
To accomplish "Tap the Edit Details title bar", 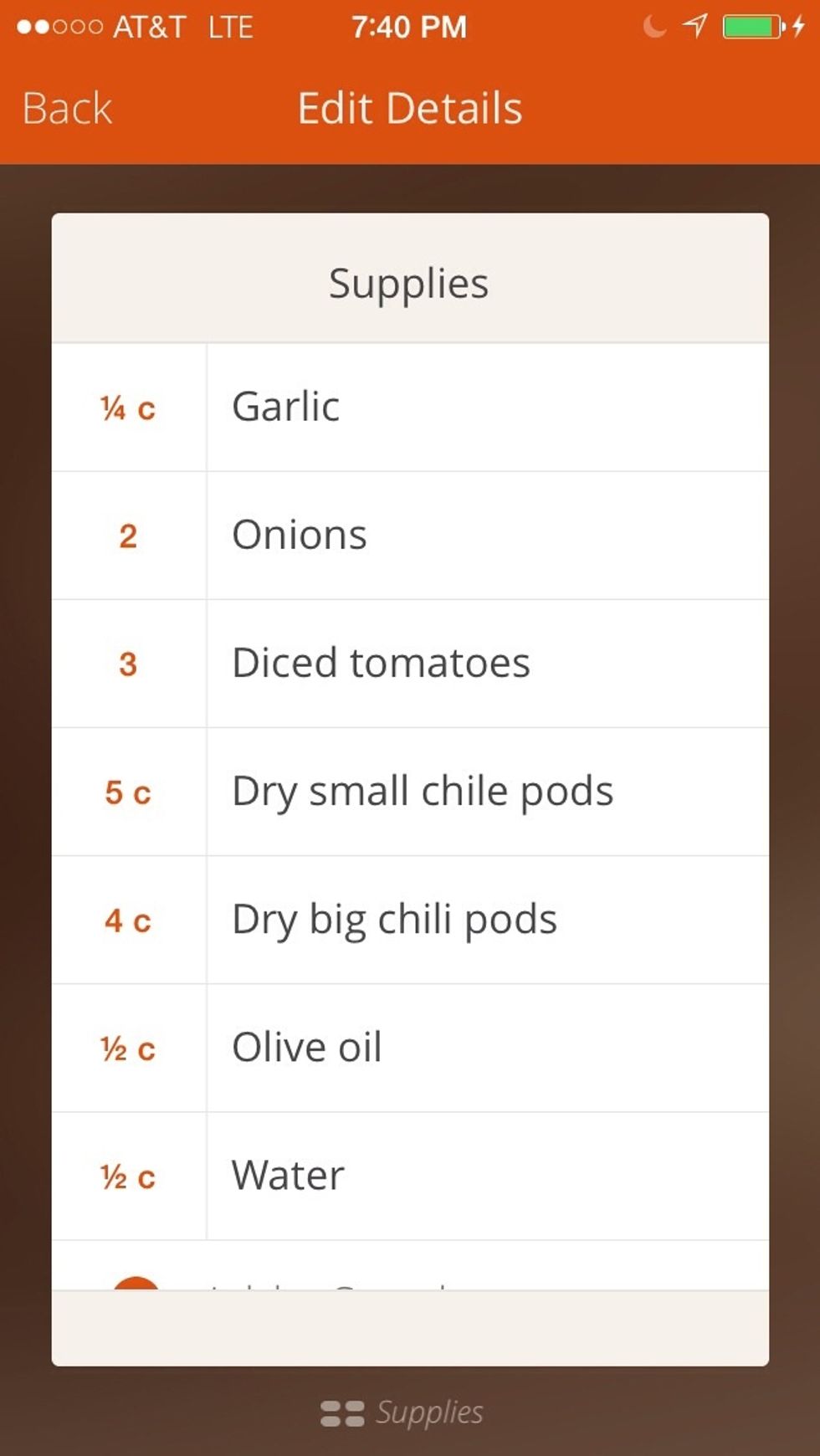I will click(x=410, y=107).
